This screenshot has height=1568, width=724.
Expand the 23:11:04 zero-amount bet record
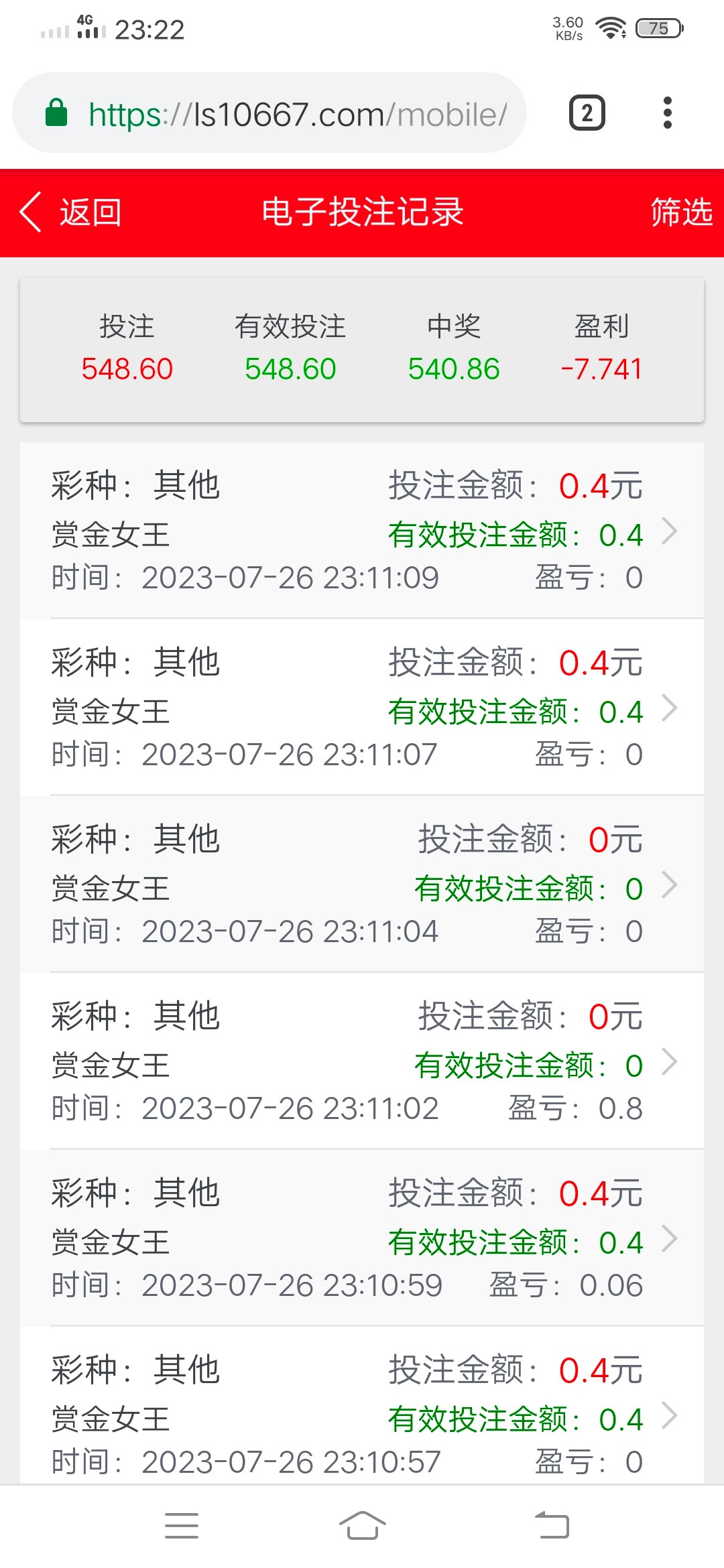[x=668, y=886]
